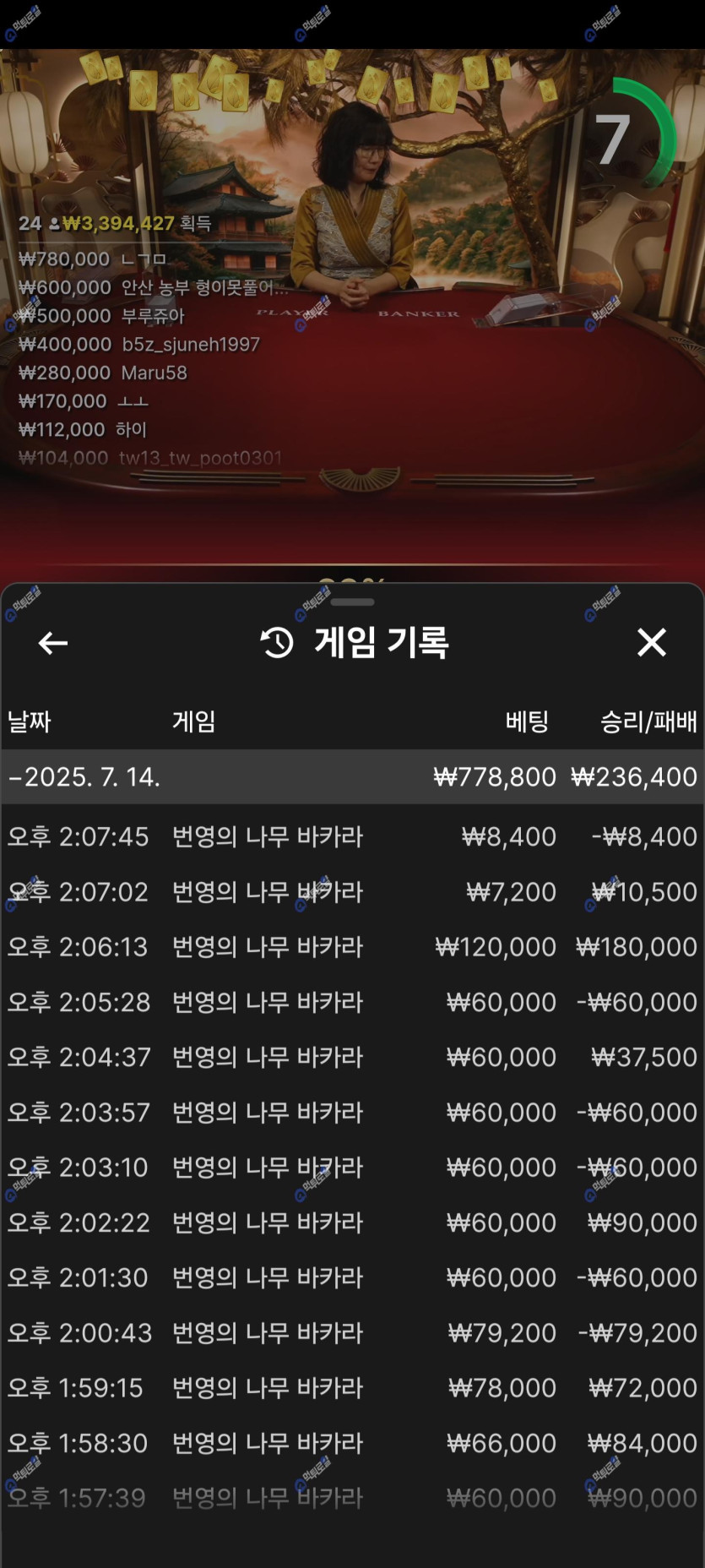Open the 오후 2:03:57 game record
Screen dimensions: 705x1568
pyautogui.click(x=352, y=1113)
